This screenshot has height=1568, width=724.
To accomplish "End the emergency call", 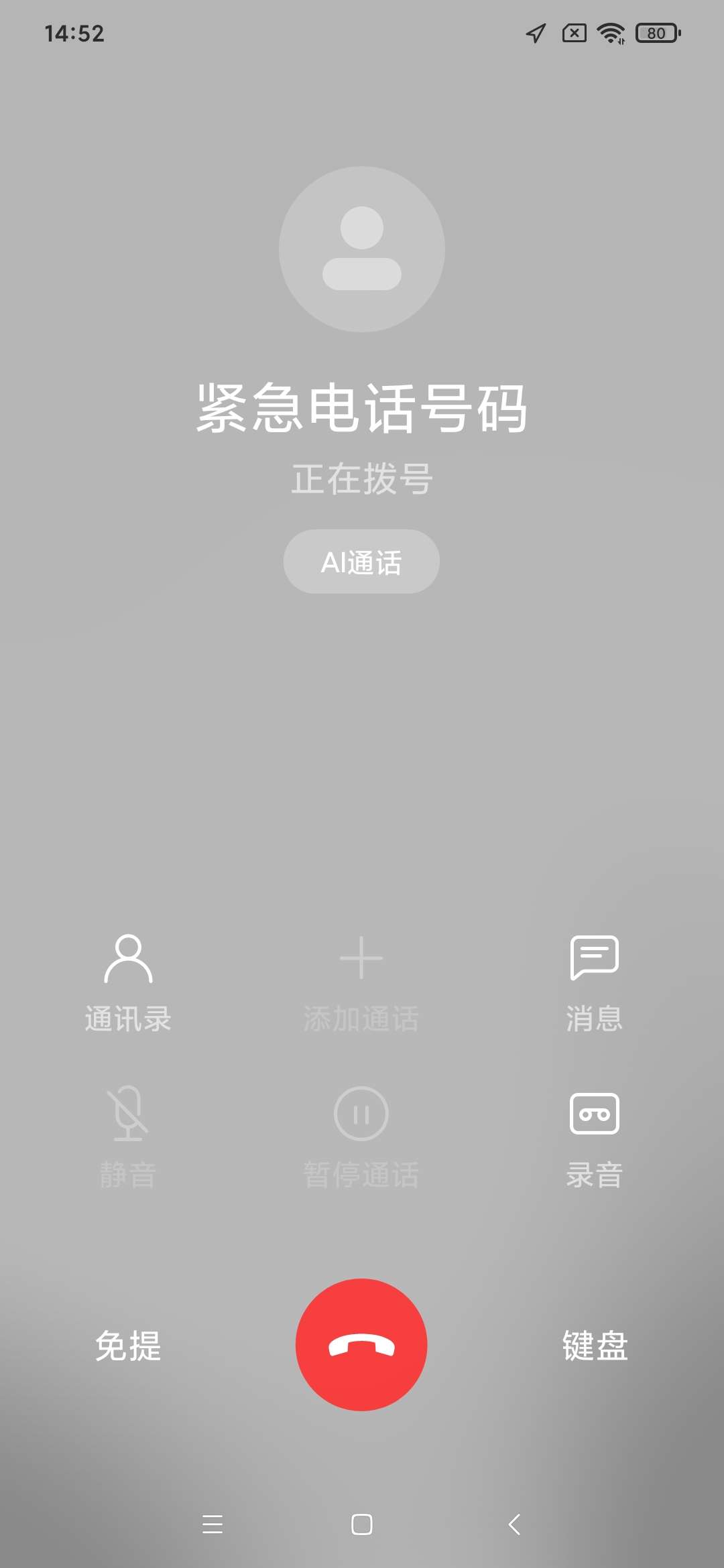I will coord(361,1344).
